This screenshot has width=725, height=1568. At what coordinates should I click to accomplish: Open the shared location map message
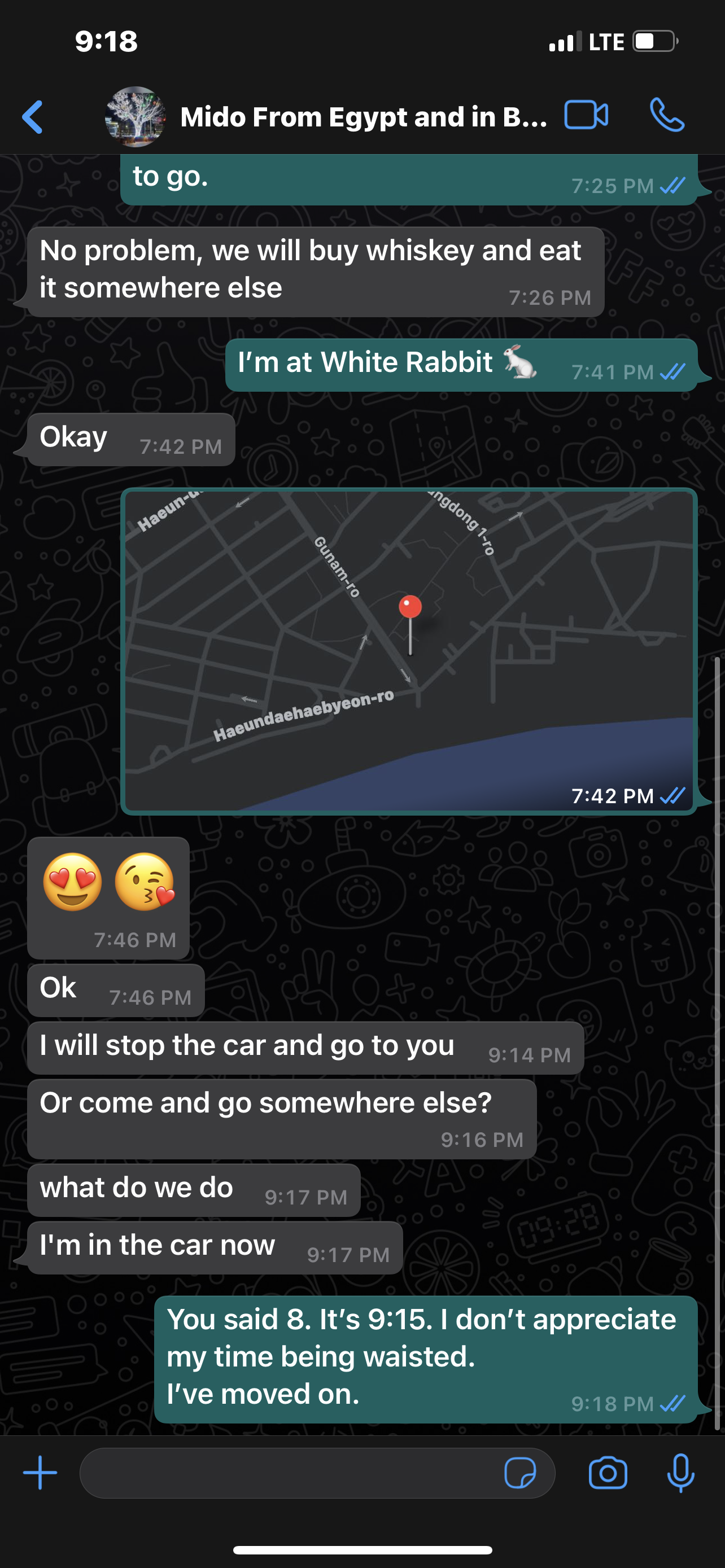(x=408, y=650)
